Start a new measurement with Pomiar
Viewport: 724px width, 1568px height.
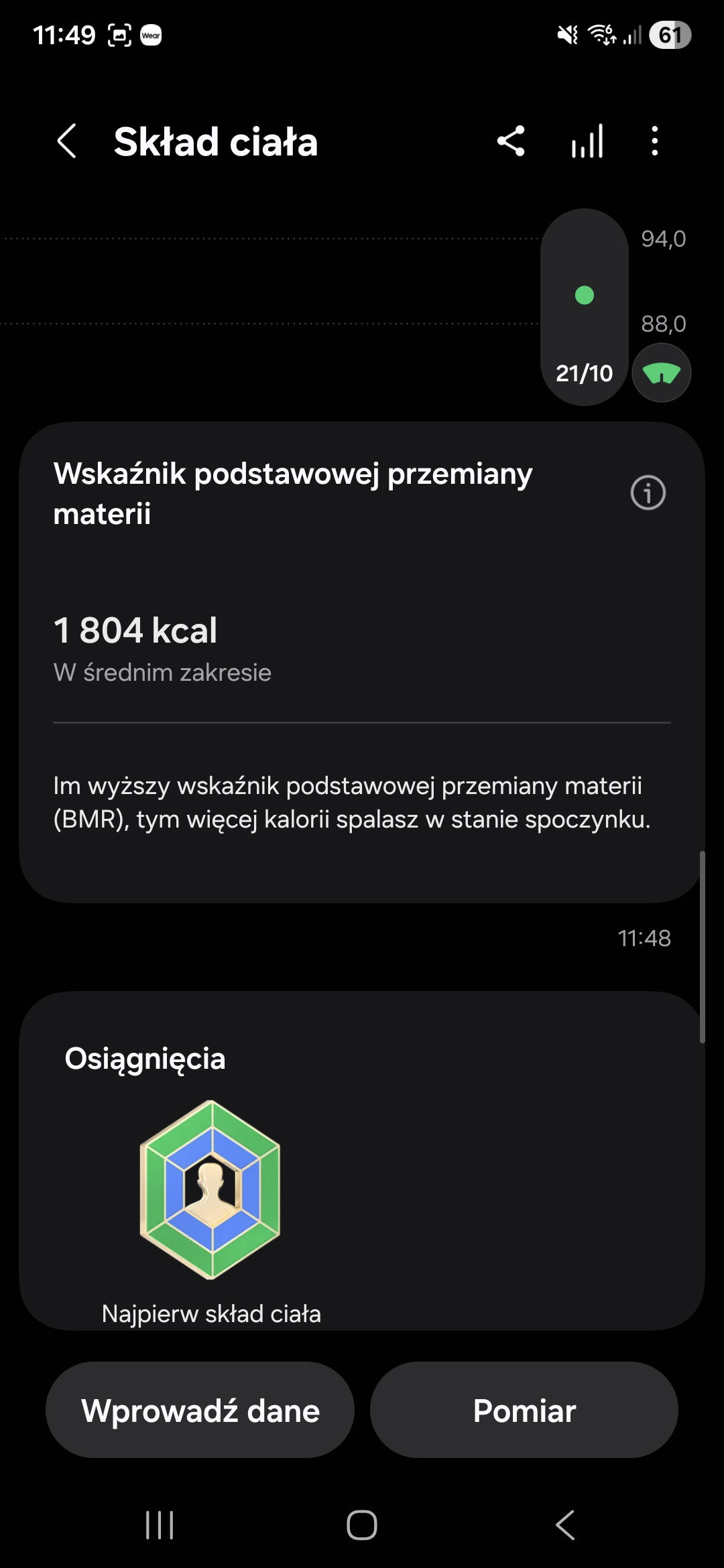[x=524, y=1410]
